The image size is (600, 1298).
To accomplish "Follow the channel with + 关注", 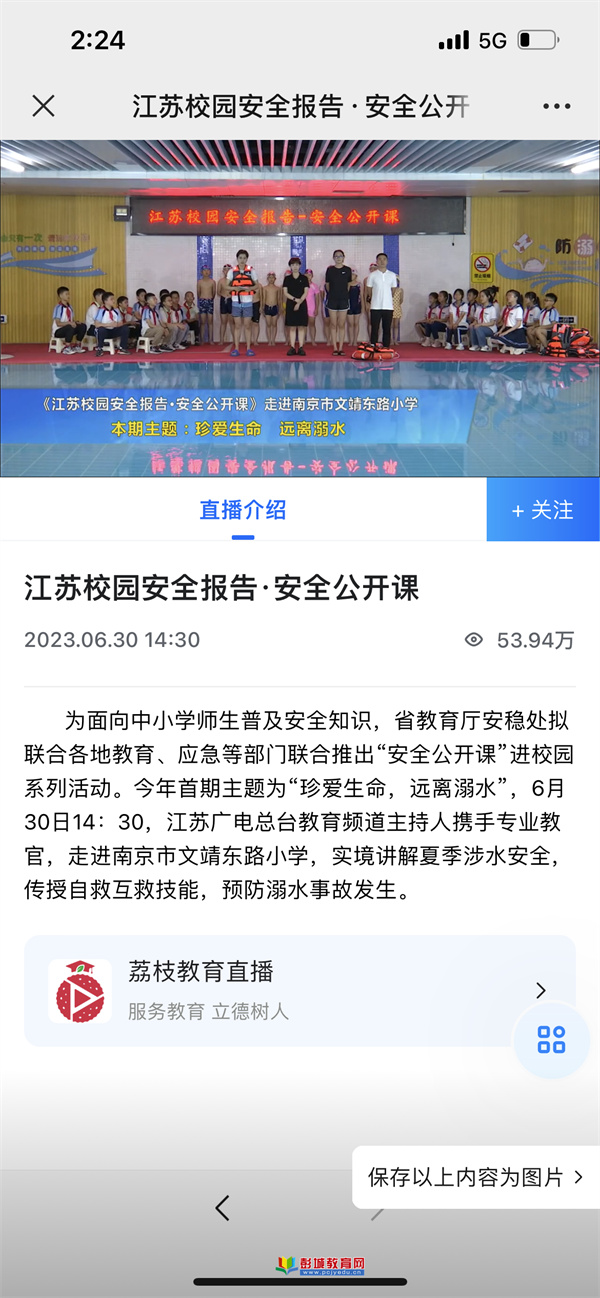I will tap(543, 510).
